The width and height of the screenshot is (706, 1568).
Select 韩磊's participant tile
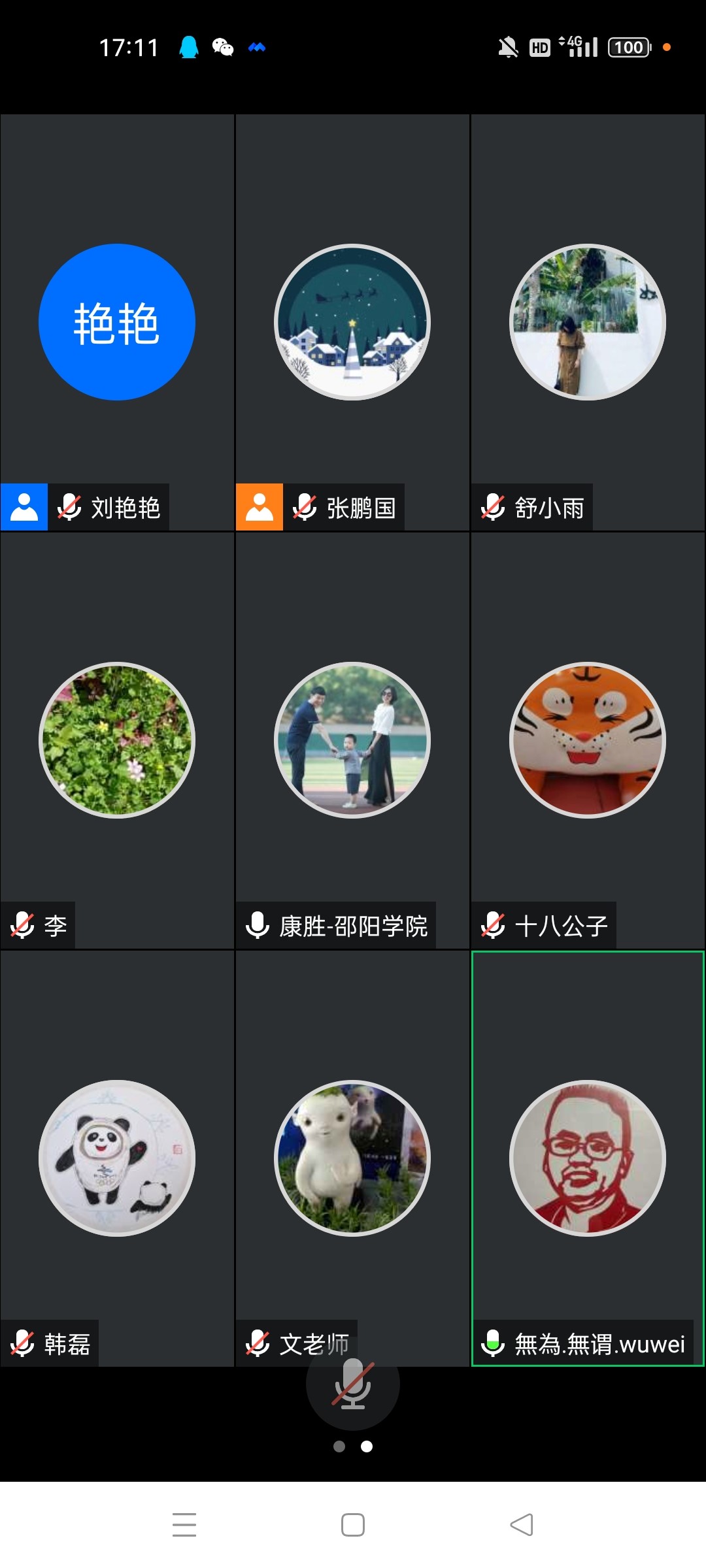(117, 1158)
